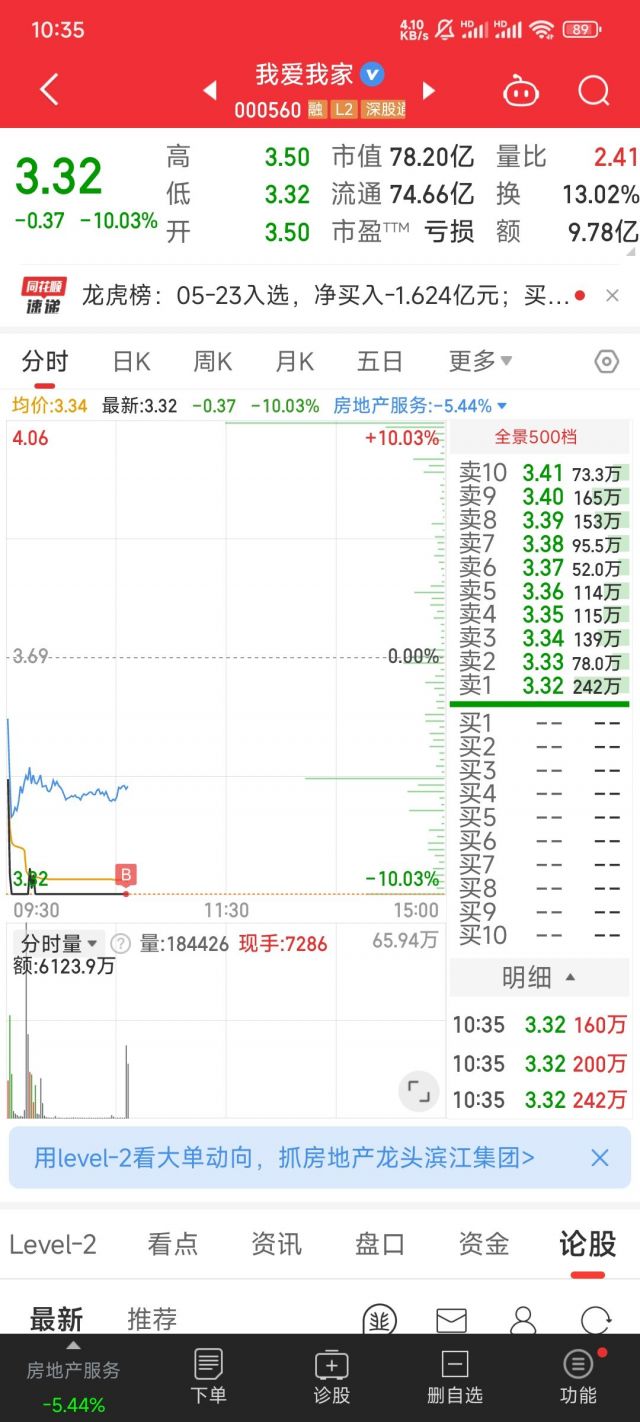The image size is (640, 1422).
Task: Select the 五日 chart tab
Action: pos(380,361)
